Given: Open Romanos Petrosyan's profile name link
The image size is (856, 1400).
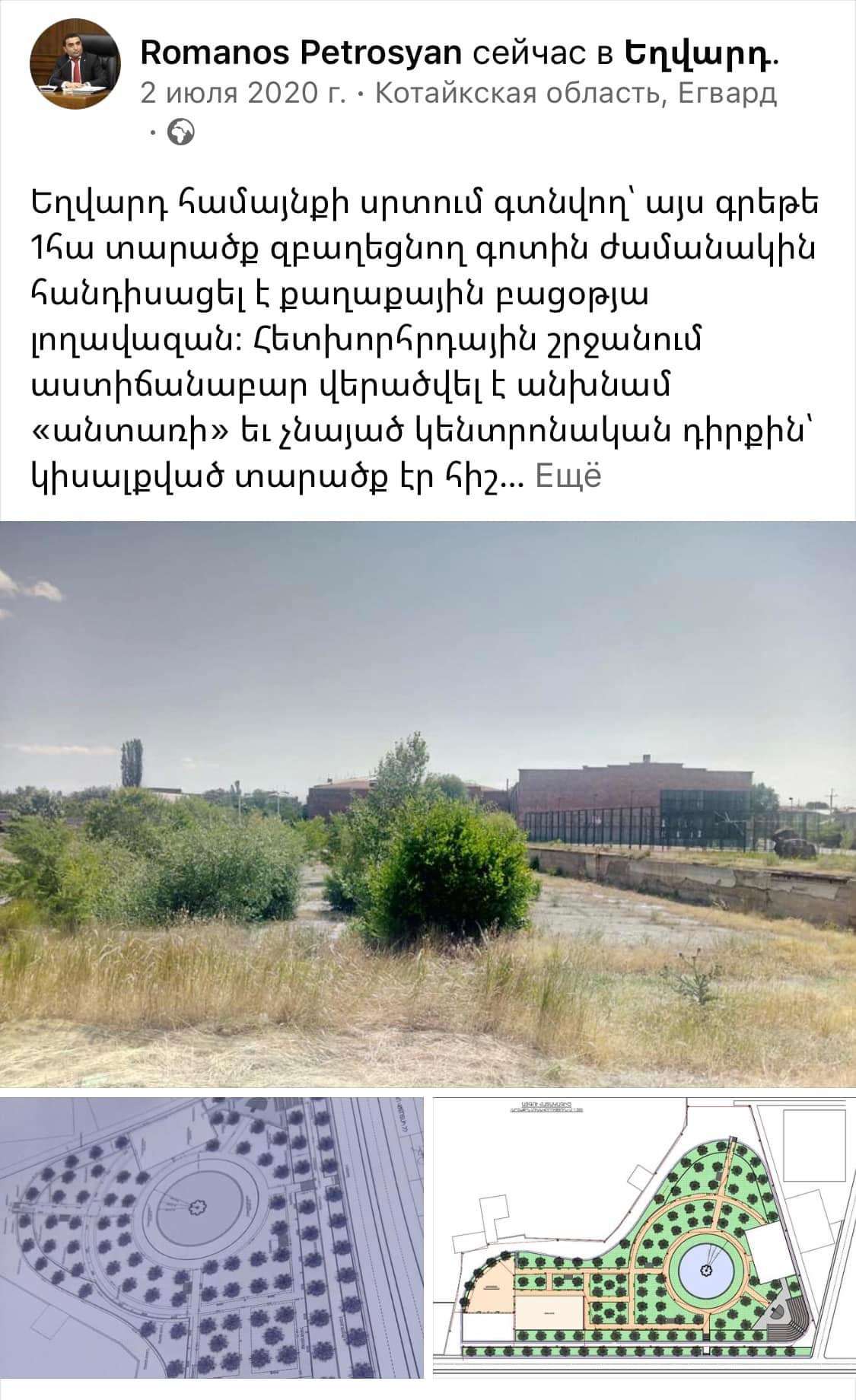Looking at the screenshot, I should 301,52.
